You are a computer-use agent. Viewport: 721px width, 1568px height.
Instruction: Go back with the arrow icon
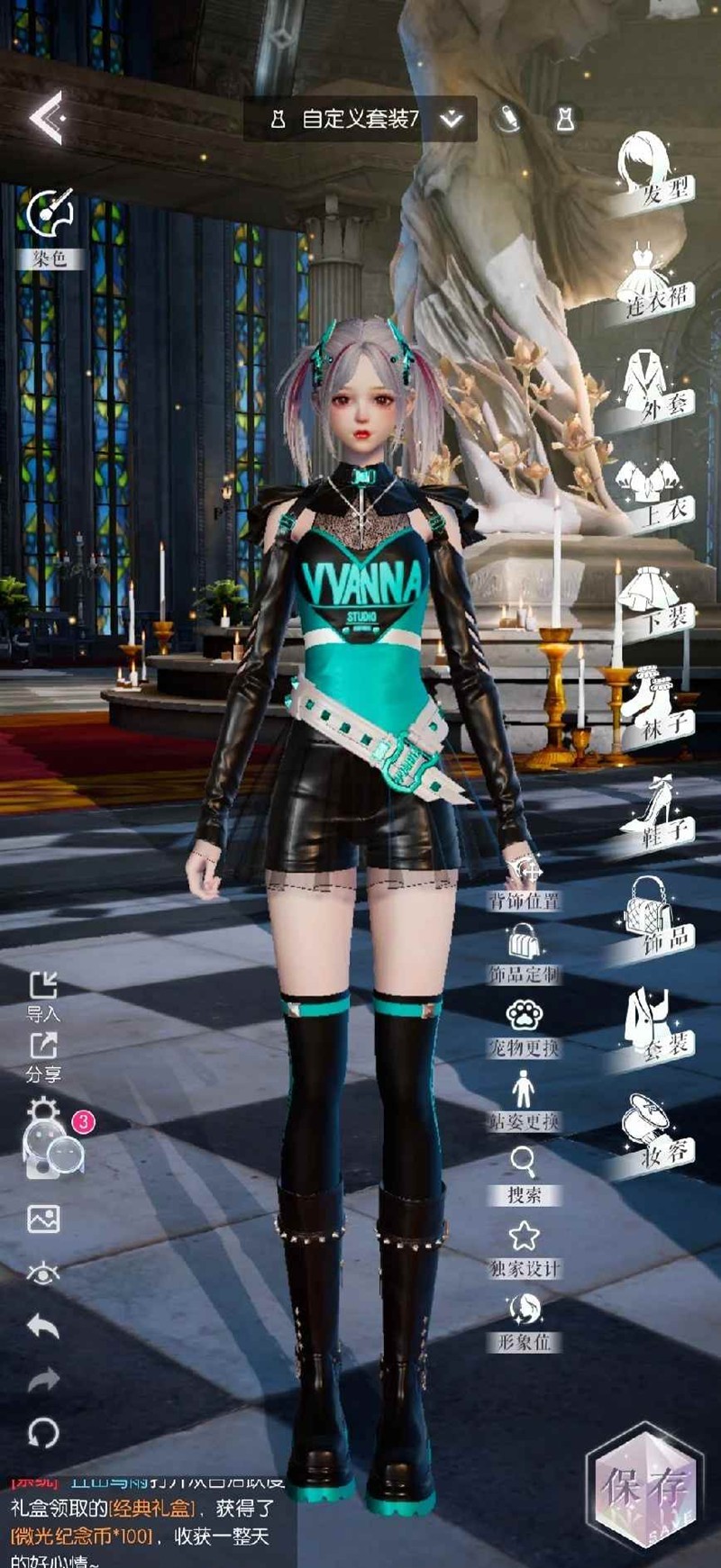pos(47,117)
